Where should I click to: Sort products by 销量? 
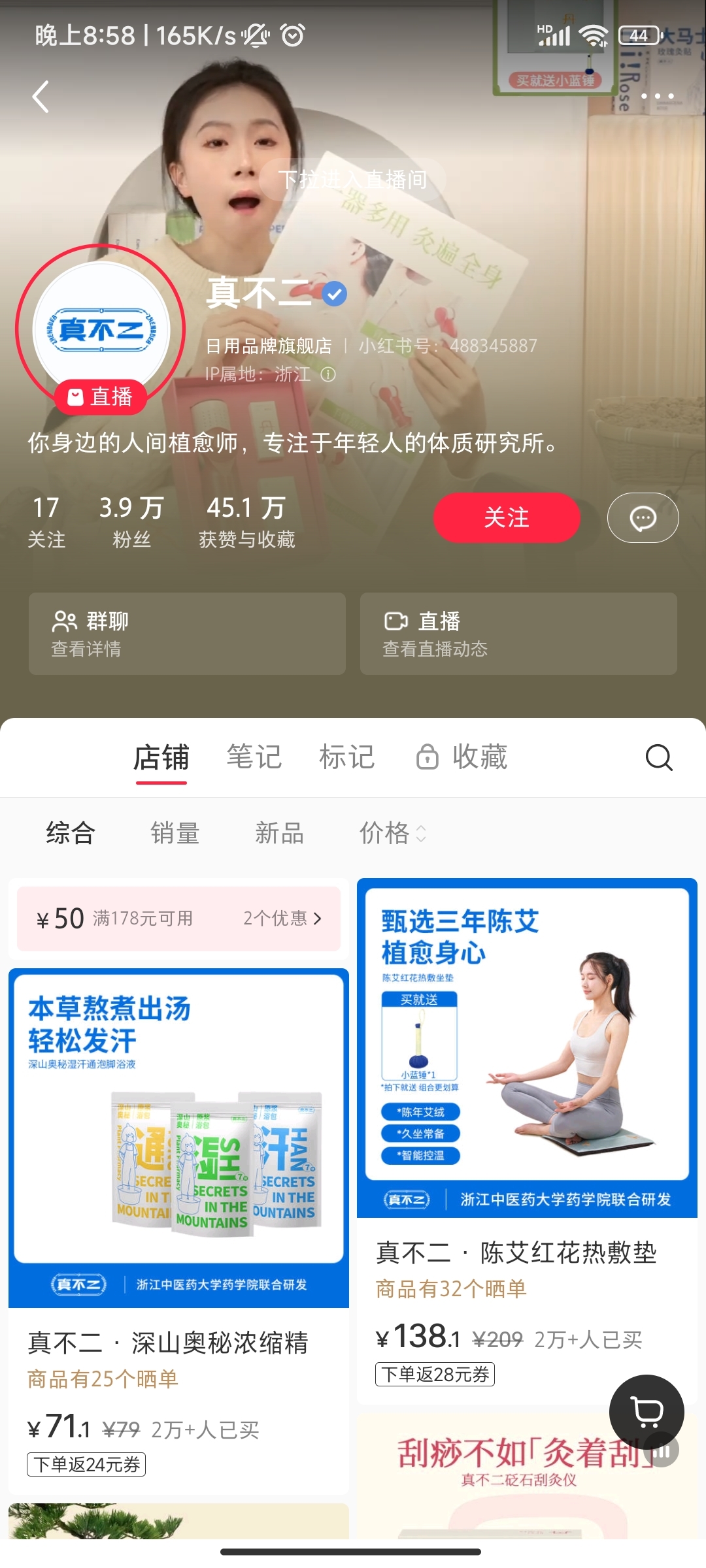tap(175, 833)
